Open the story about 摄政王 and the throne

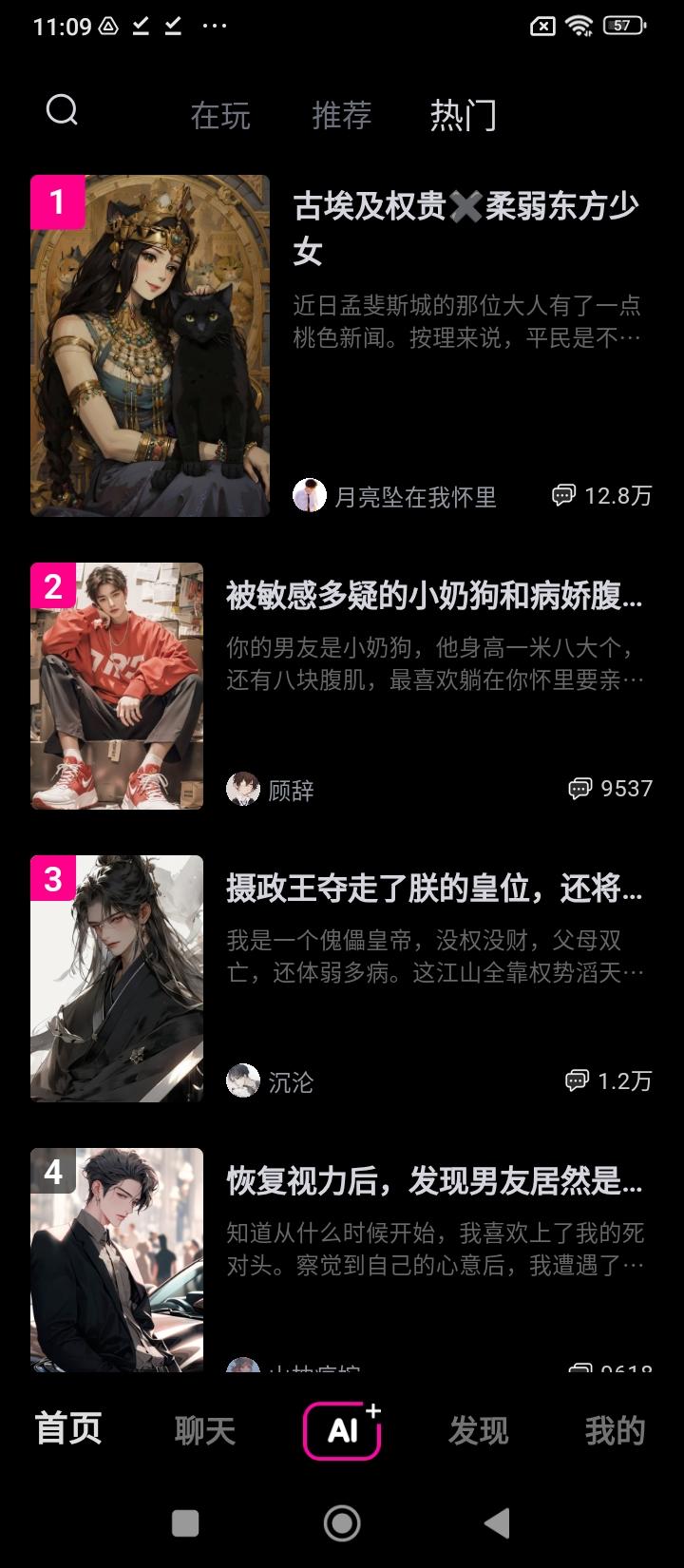click(432, 892)
